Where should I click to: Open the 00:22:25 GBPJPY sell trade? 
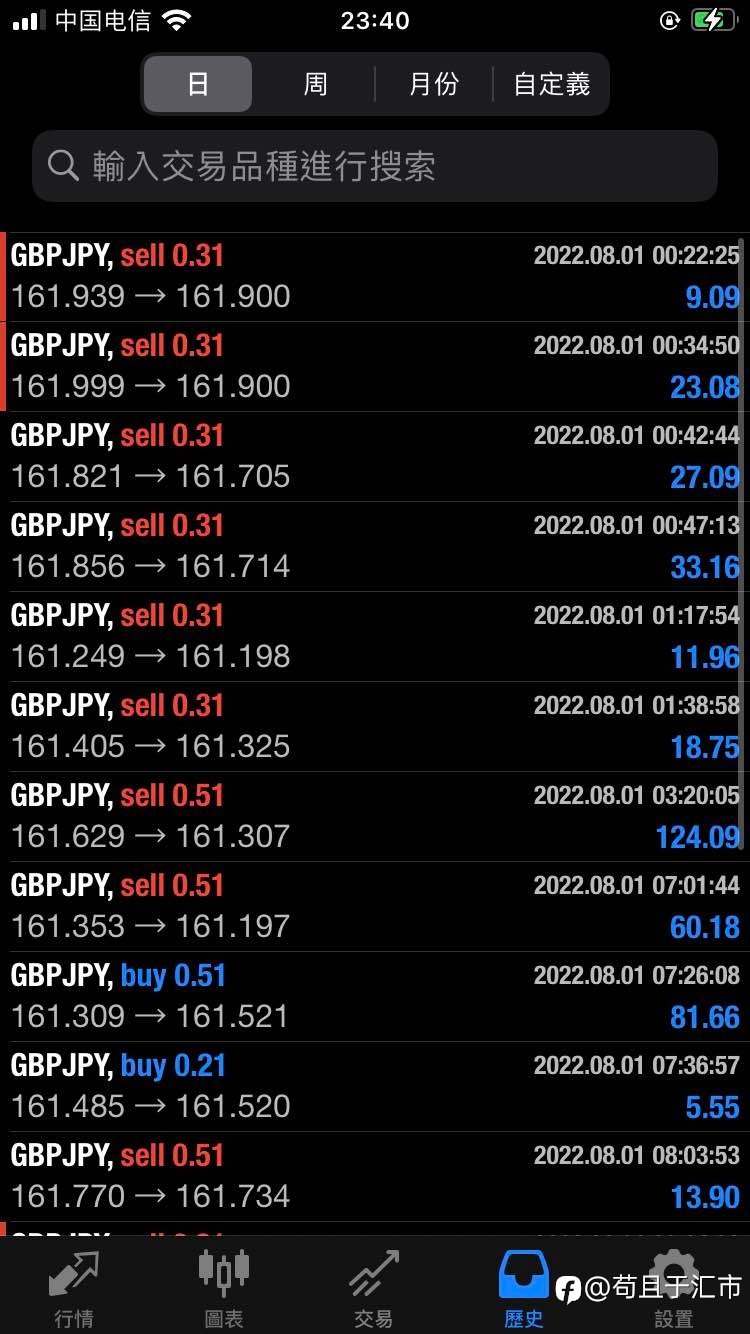pyautogui.click(x=375, y=277)
